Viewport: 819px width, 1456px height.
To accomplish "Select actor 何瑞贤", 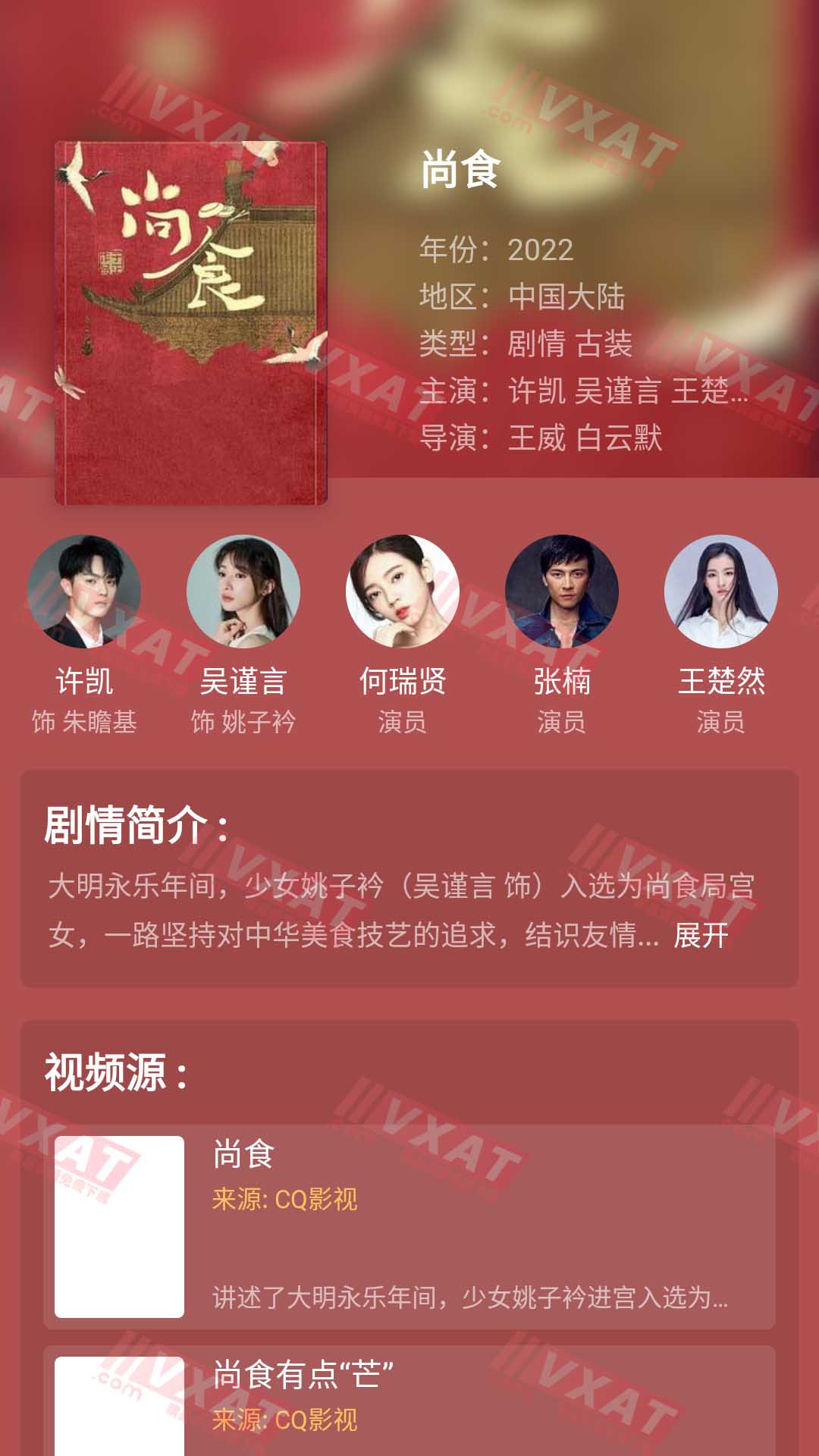I will (403, 591).
